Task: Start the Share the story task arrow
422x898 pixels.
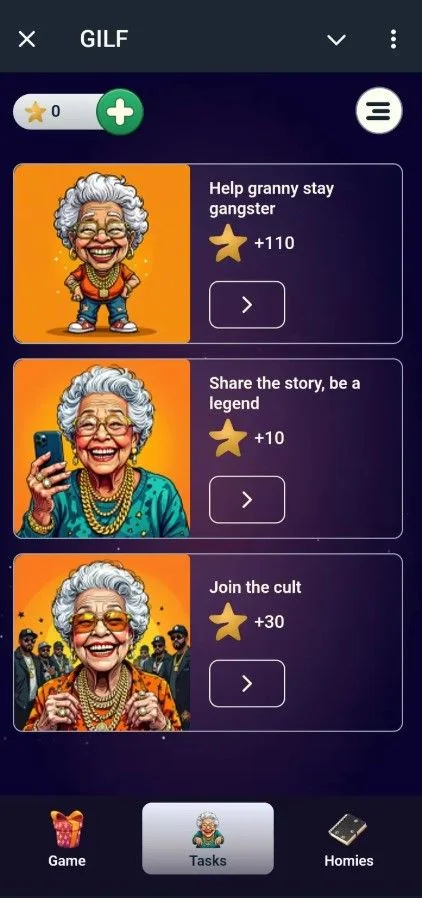Action: coord(247,499)
